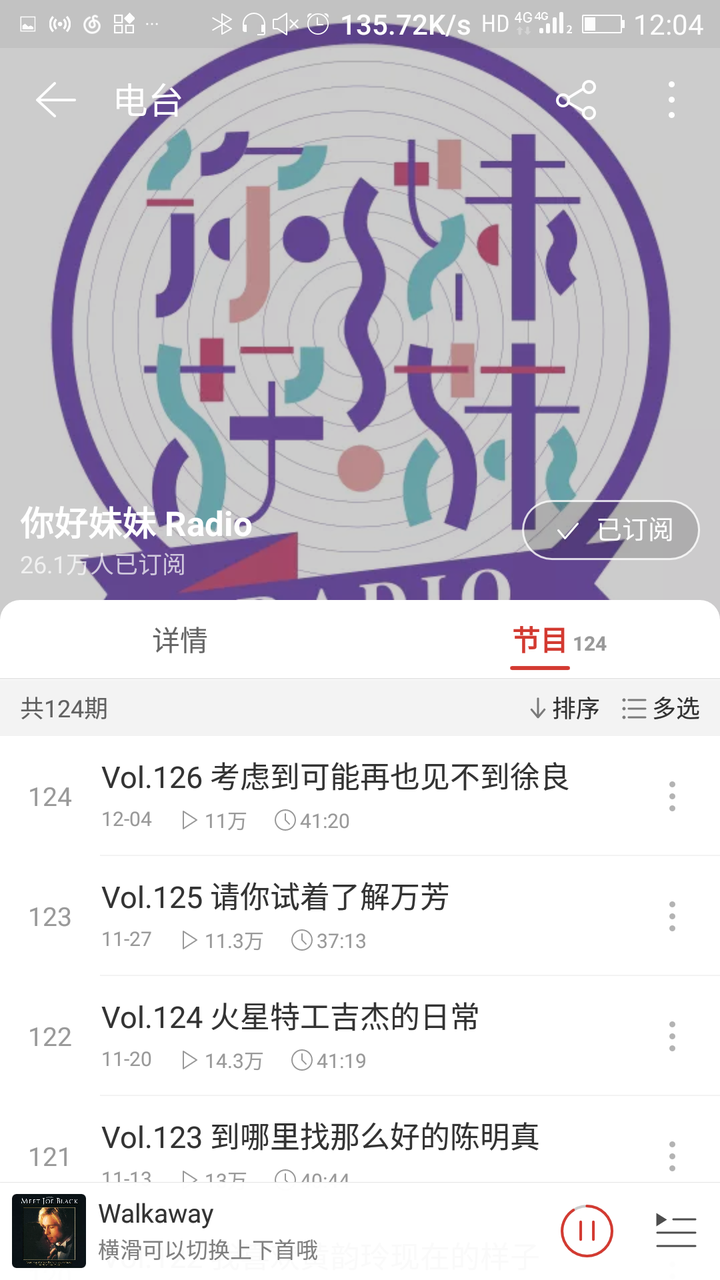Share this radio station

(x=576, y=100)
